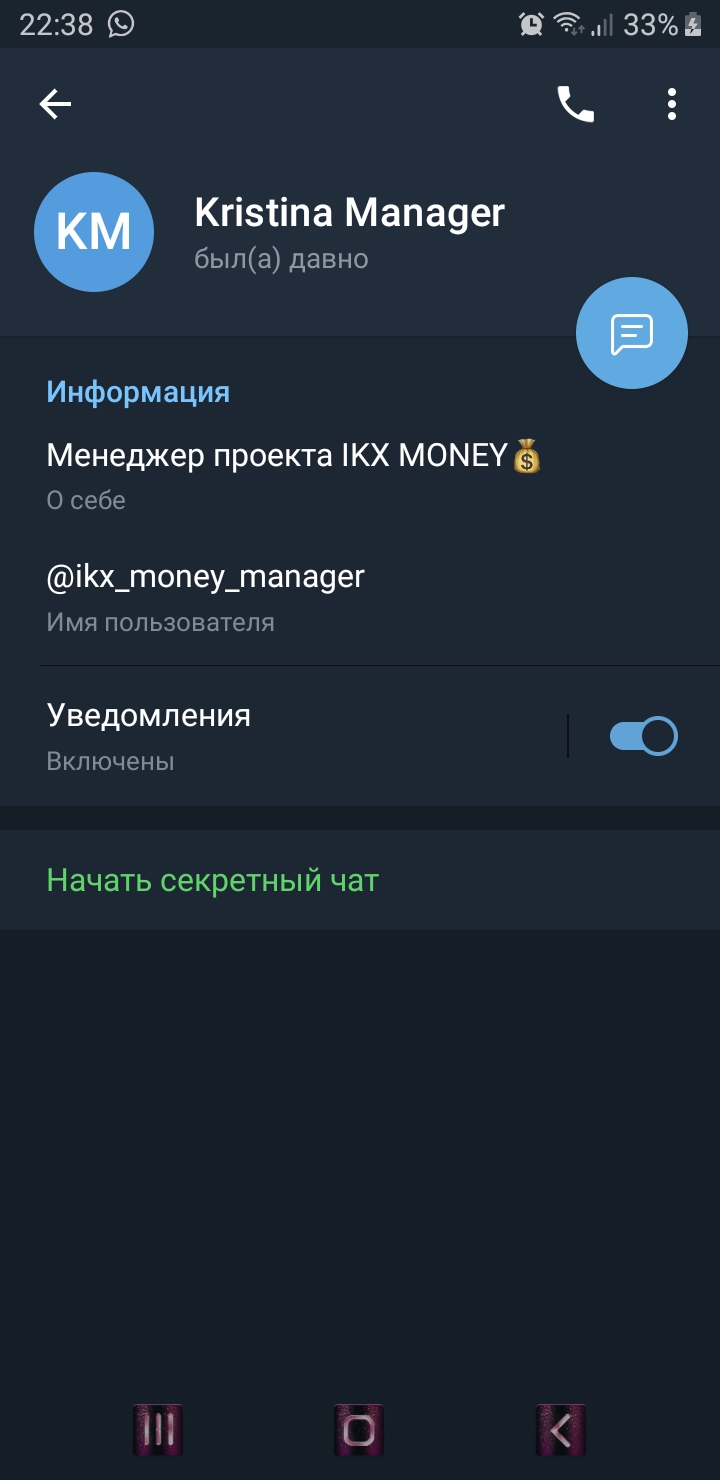Toggle the Уведомления switch off

[643, 737]
